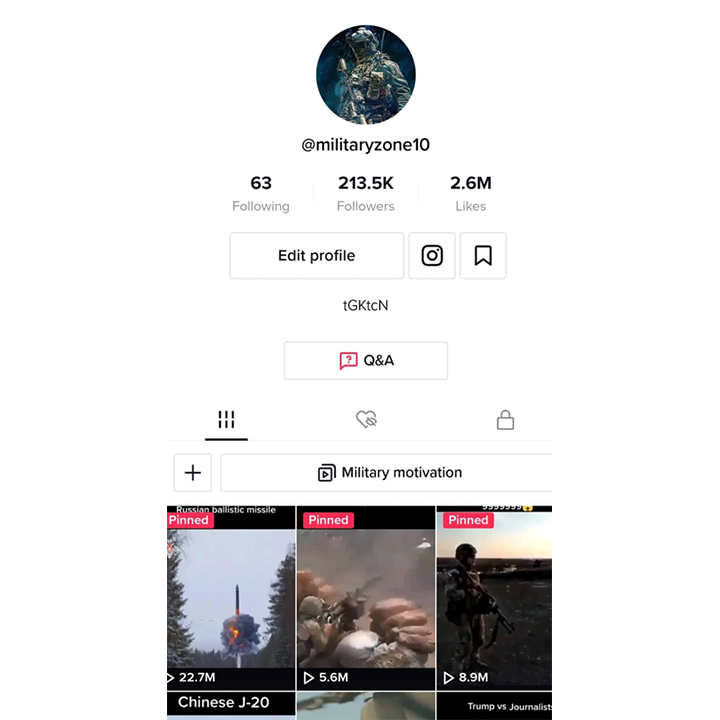This screenshot has width=720, height=720.
Task: Open the Trump vs Journalist video
Action: (x=496, y=706)
